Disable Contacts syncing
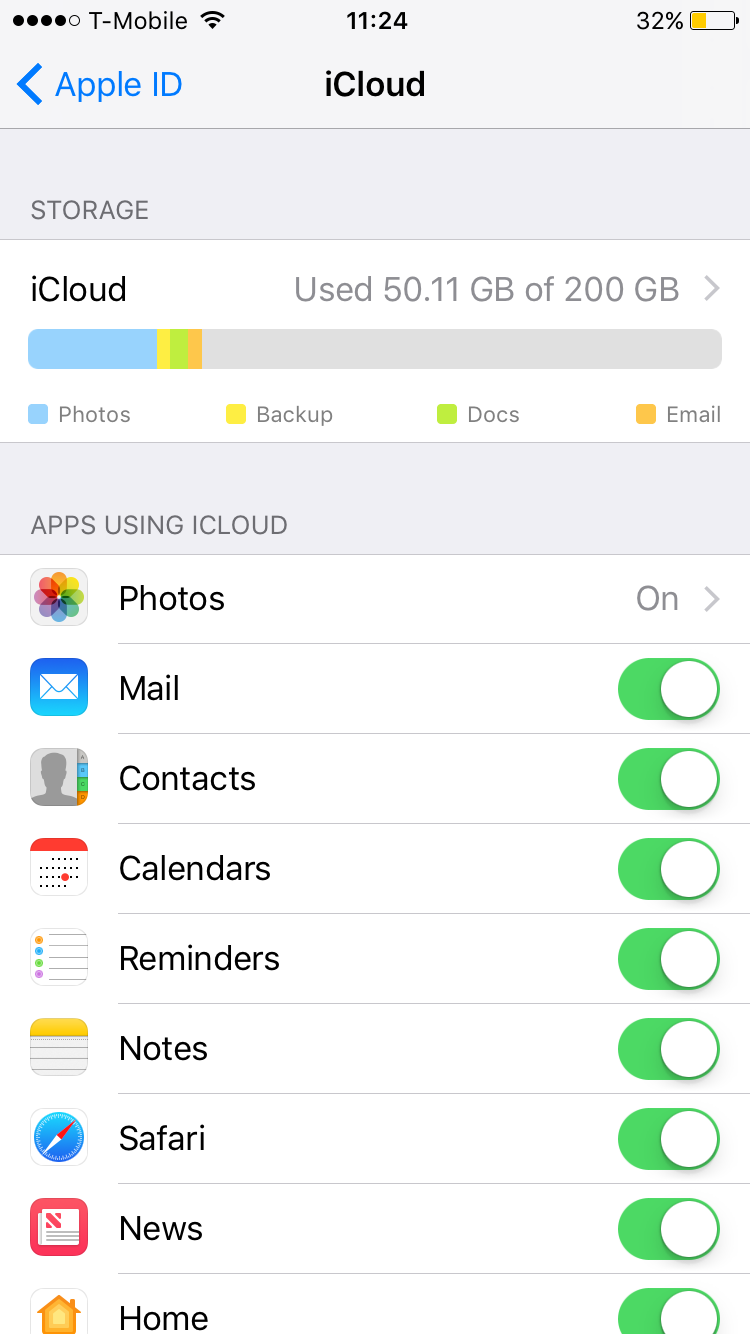This screenshot has height=1334, width=750. pyautogui.click(x=668, y=779)
